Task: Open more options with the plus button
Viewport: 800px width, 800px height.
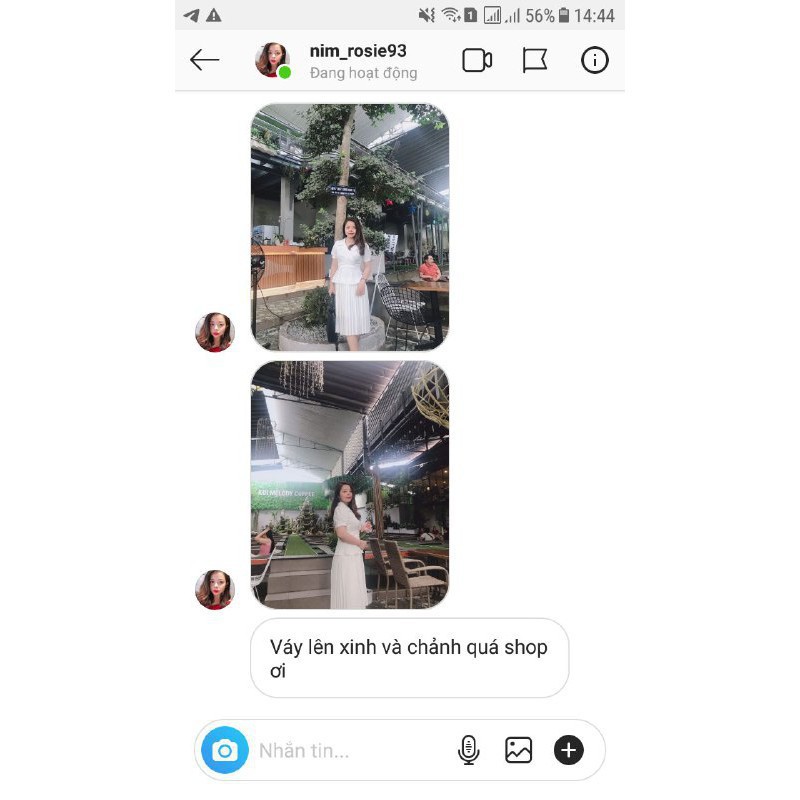Action: pyautogui.click(x=569, y=750)
